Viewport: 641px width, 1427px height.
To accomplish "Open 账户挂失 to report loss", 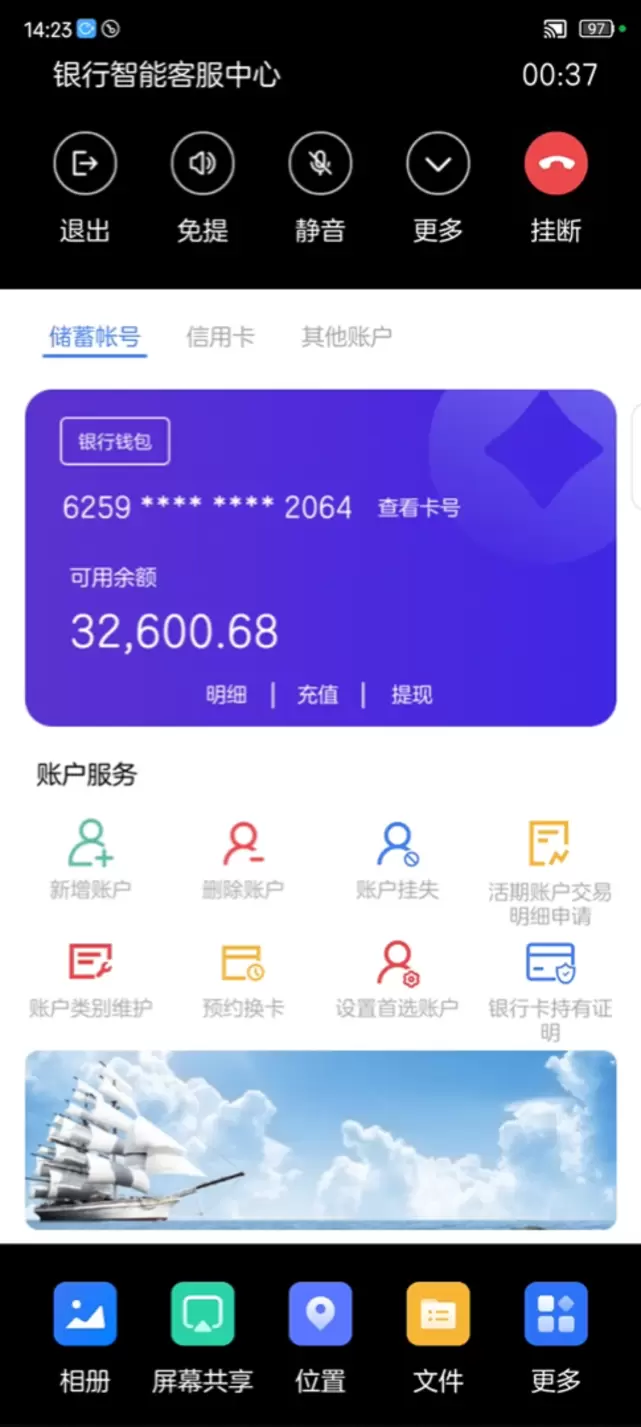I will coord(397,858).
